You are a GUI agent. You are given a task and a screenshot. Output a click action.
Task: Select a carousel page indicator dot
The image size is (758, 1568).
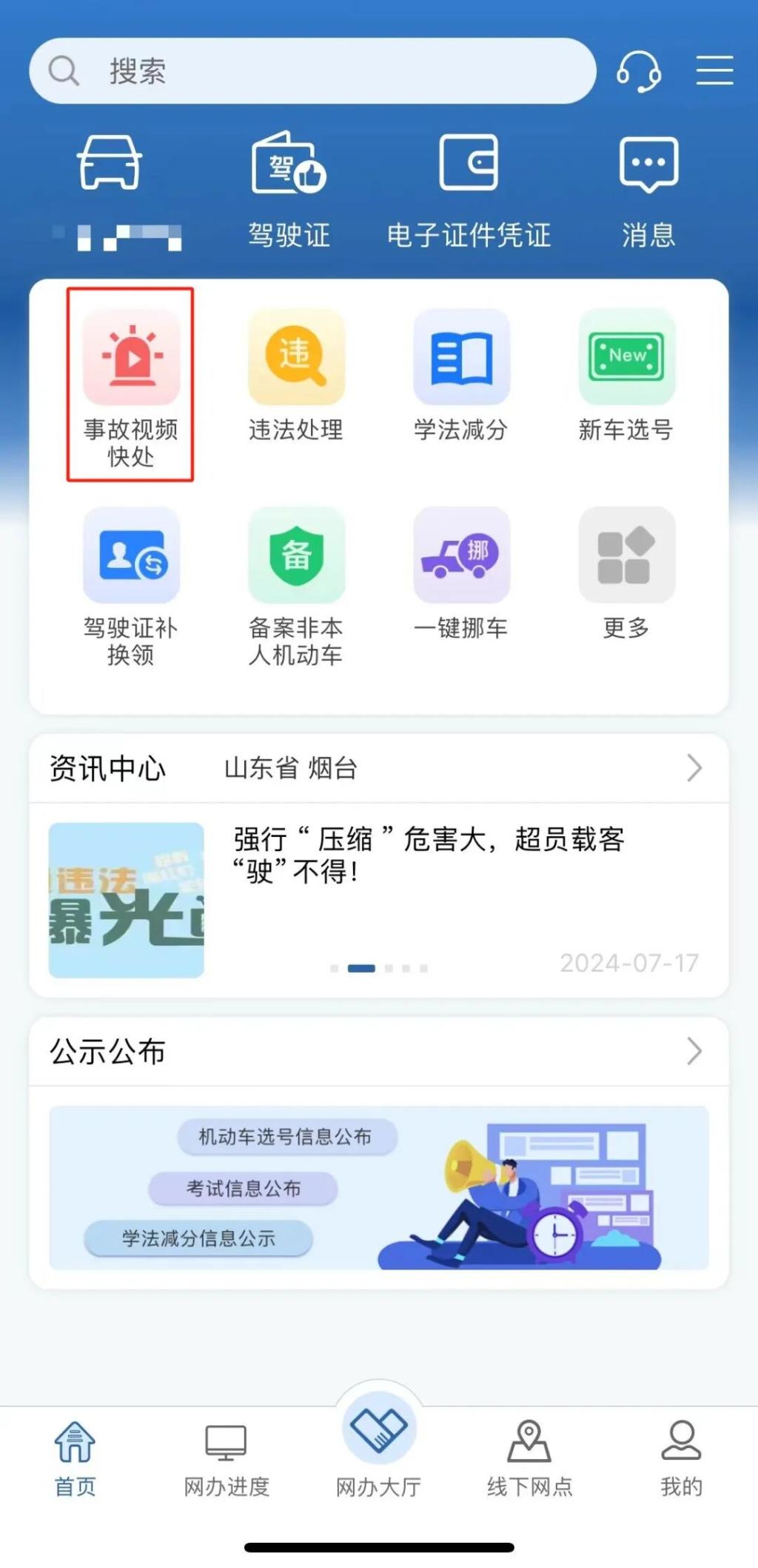pyautogui.click(x=363, y=967)
